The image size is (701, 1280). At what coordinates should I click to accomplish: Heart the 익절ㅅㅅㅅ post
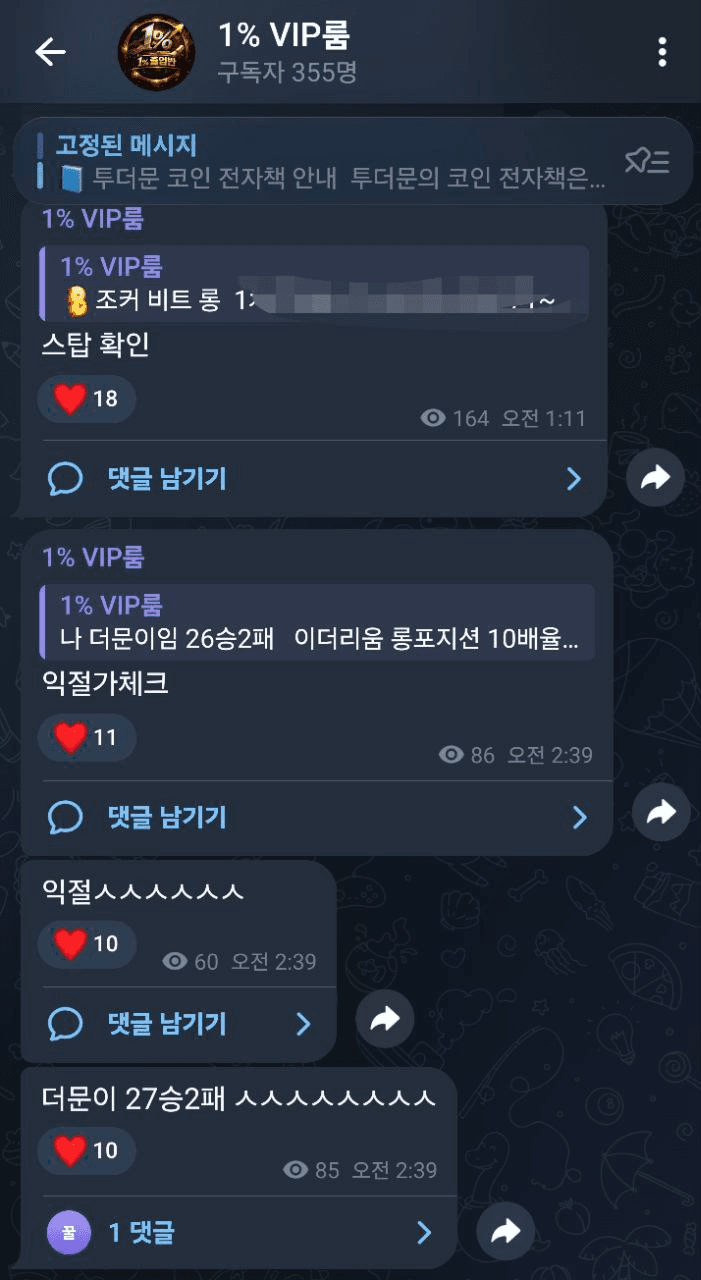pos(86,943)
